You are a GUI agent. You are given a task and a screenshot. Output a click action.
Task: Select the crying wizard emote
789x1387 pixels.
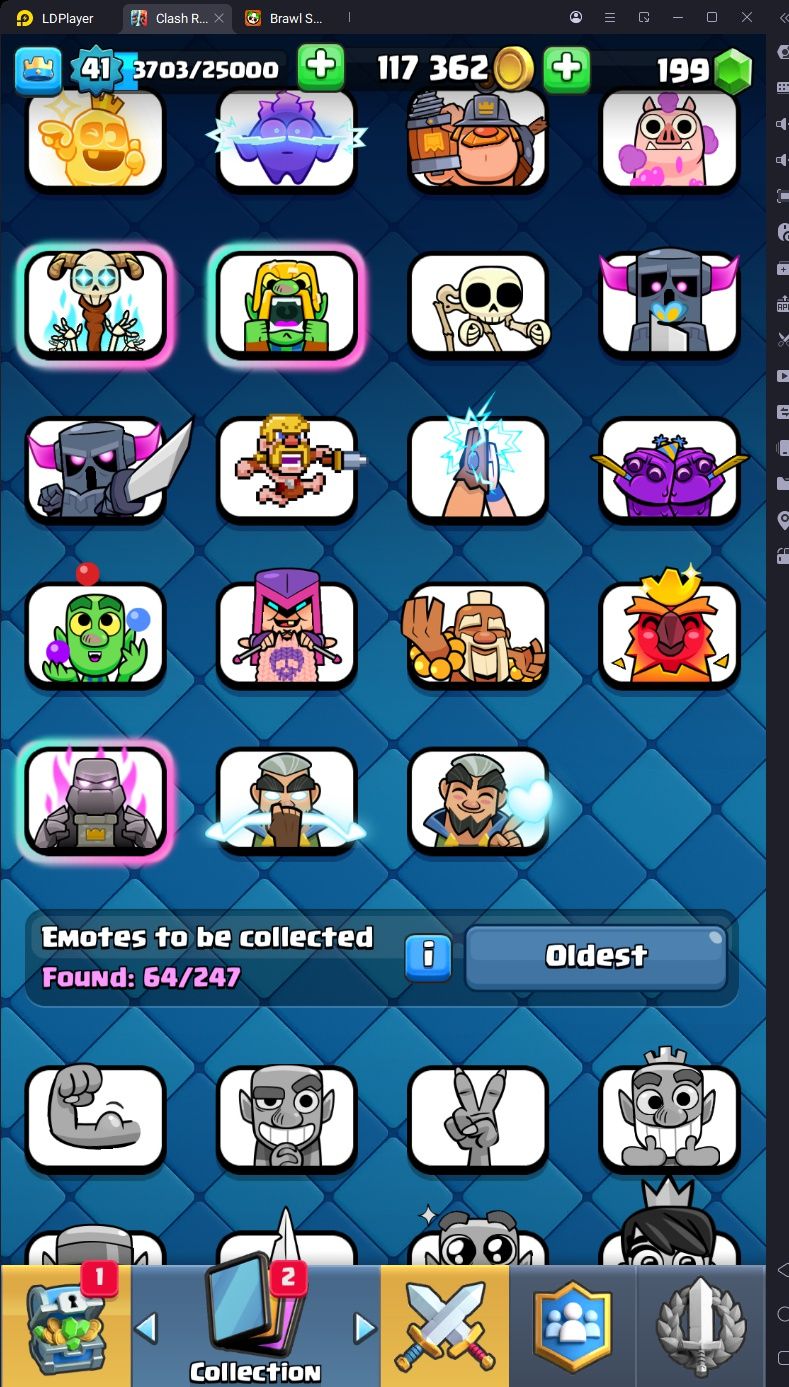(287, 800)
